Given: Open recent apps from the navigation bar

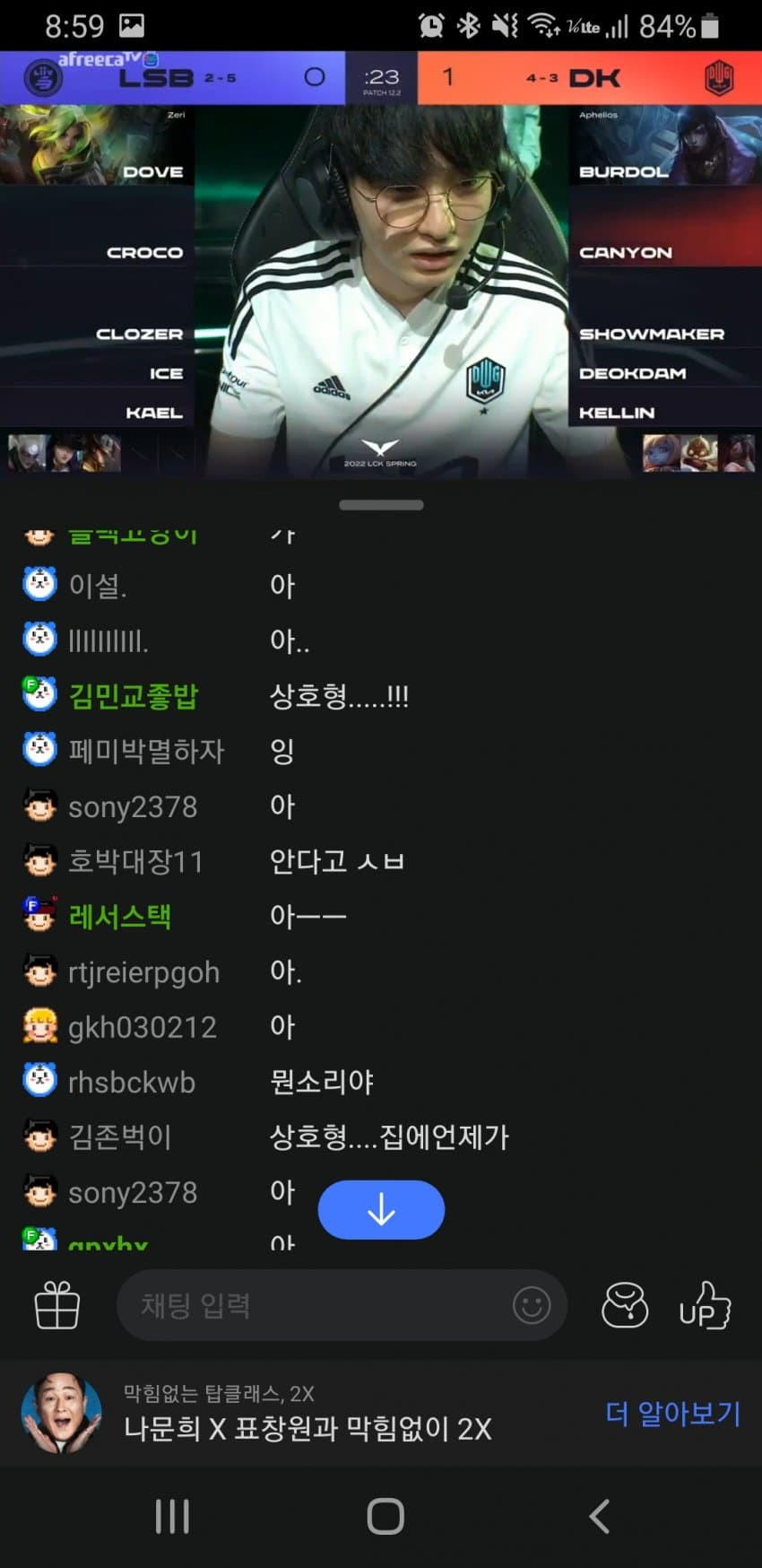Looking at the screenshot, I should (172, 1517).
